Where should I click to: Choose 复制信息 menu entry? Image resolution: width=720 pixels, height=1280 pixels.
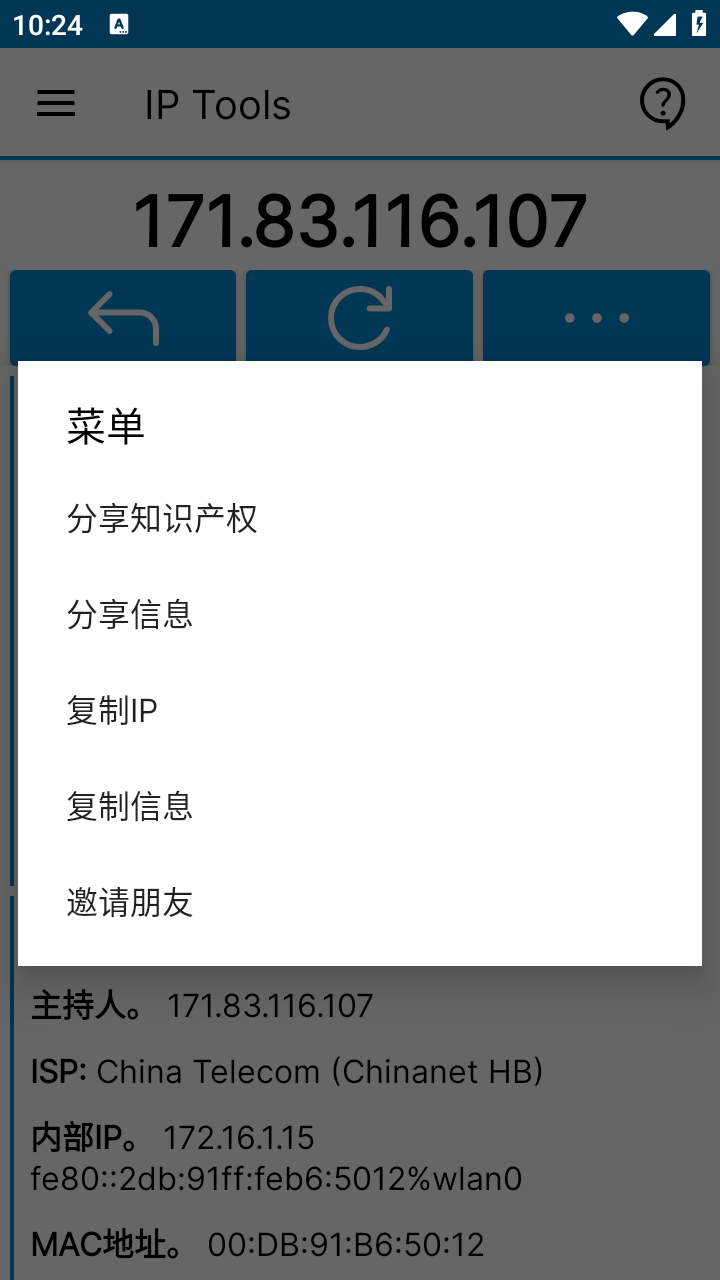point(130,807)
